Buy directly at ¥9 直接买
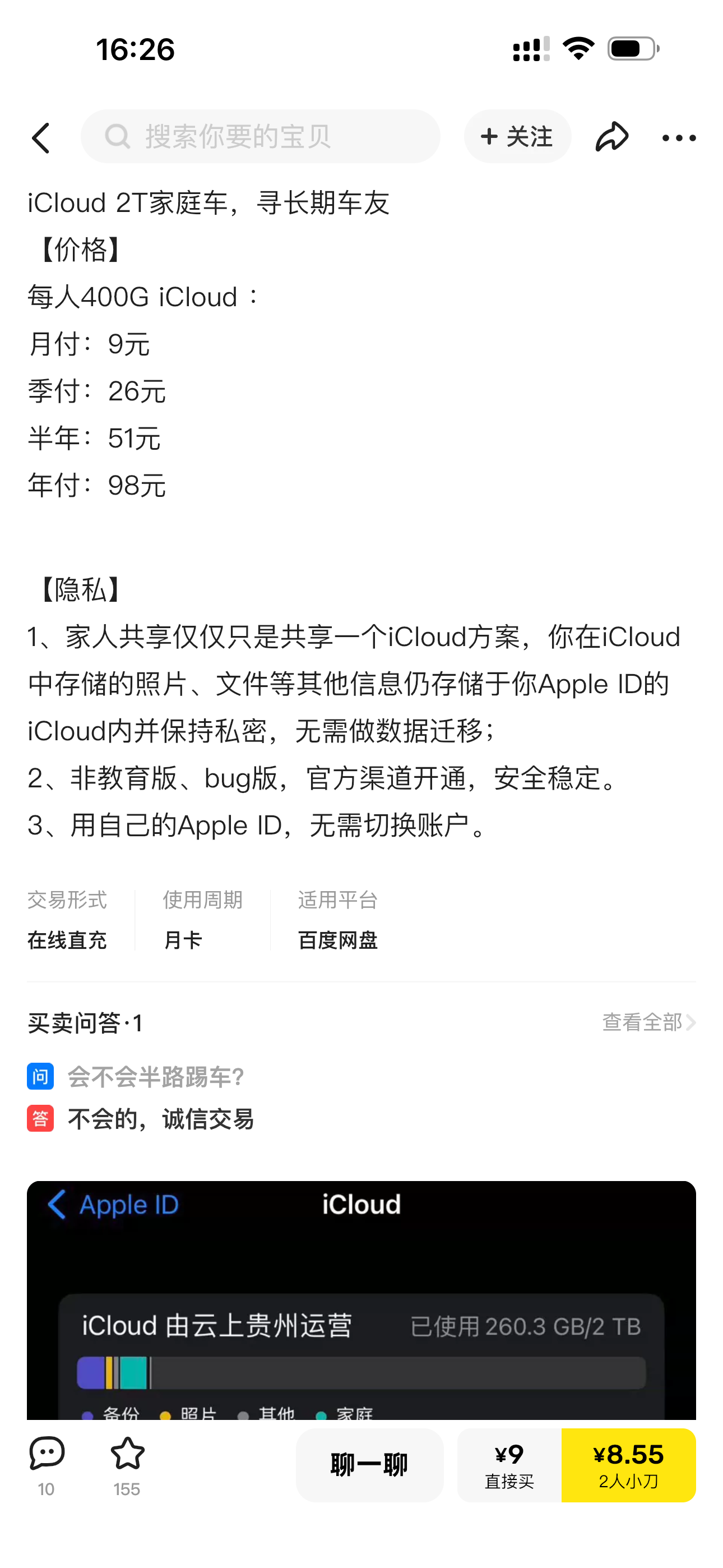 pyautogui.click(x=509, y=1464)
